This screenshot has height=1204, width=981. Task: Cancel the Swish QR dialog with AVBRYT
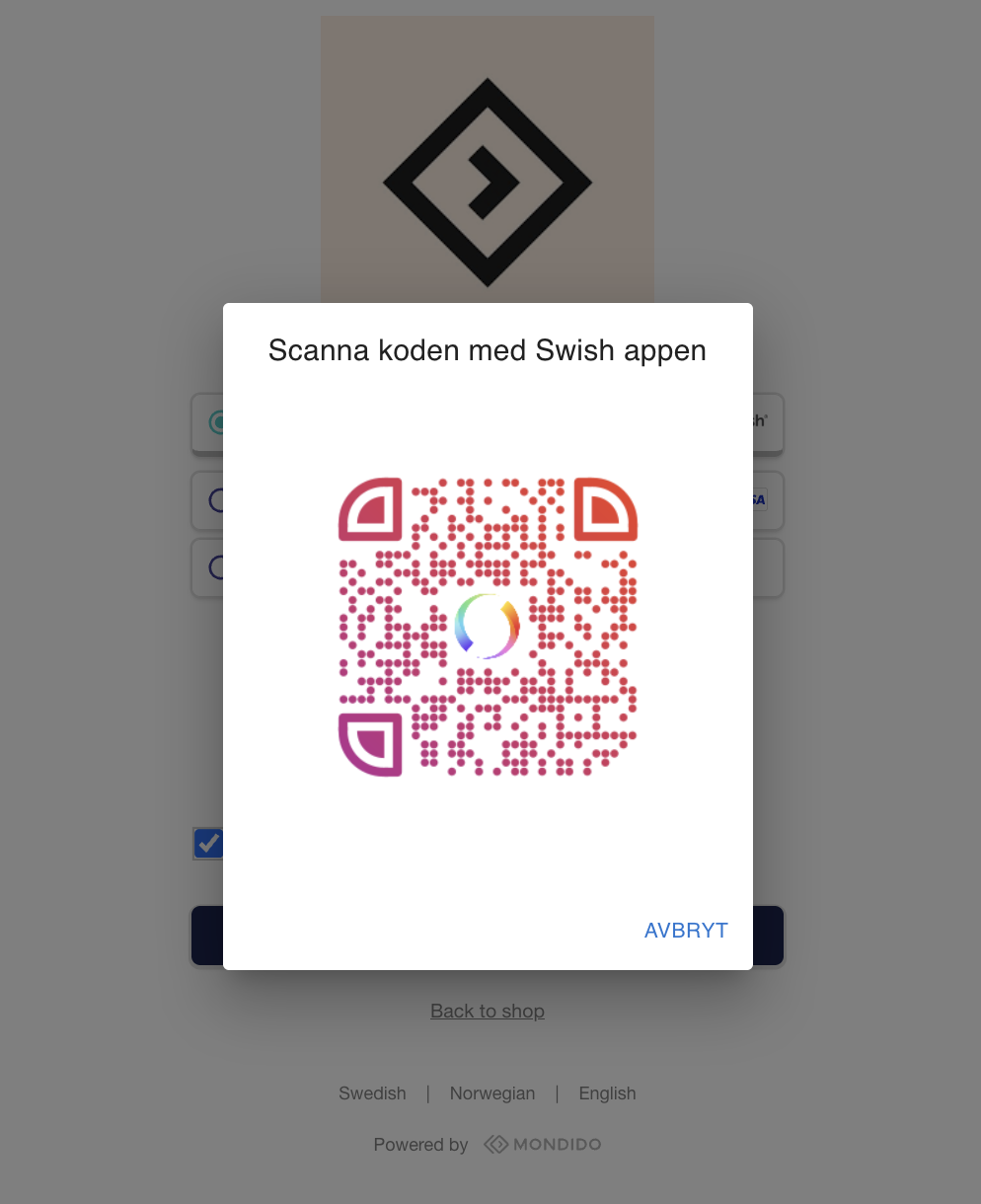click(x=686, y=931)
